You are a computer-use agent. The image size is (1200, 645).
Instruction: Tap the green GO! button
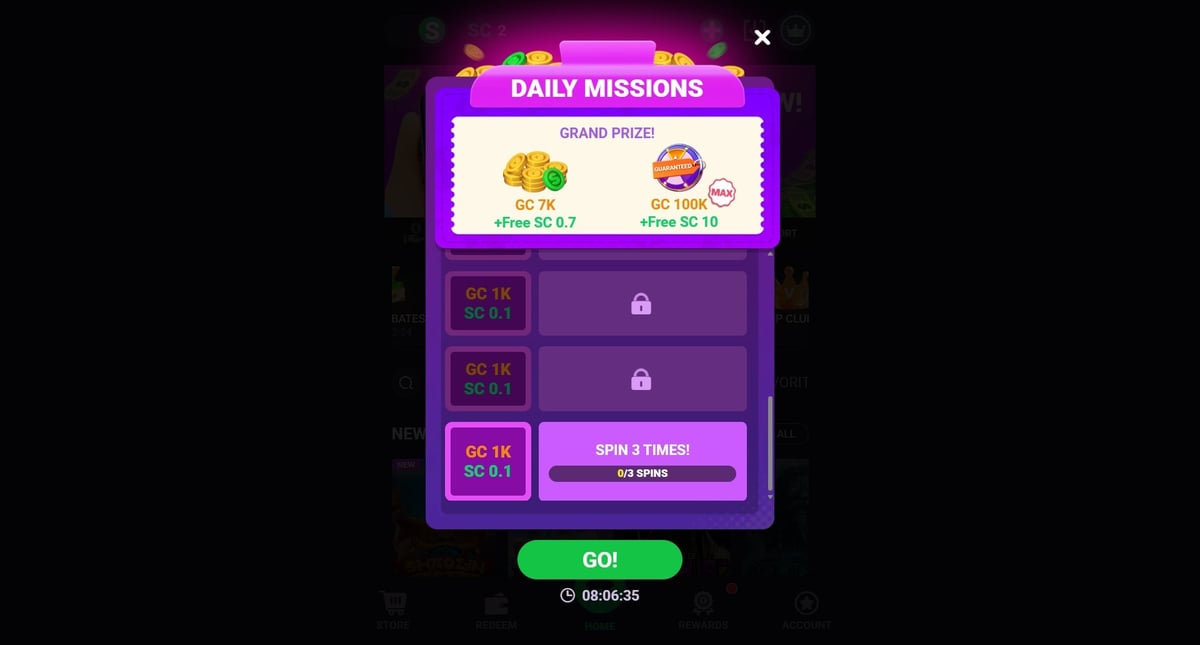click(x=599, y=560)
